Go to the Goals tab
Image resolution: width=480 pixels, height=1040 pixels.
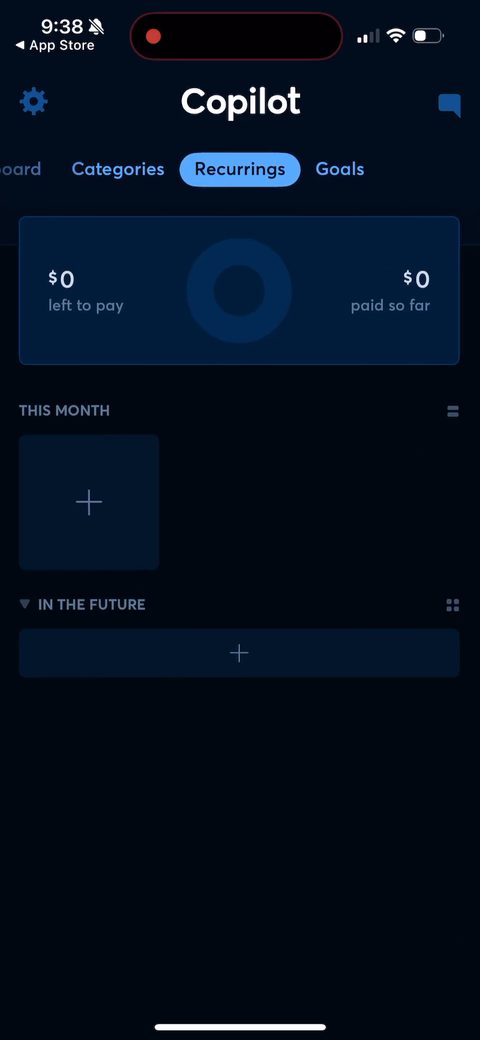(339, 169)
